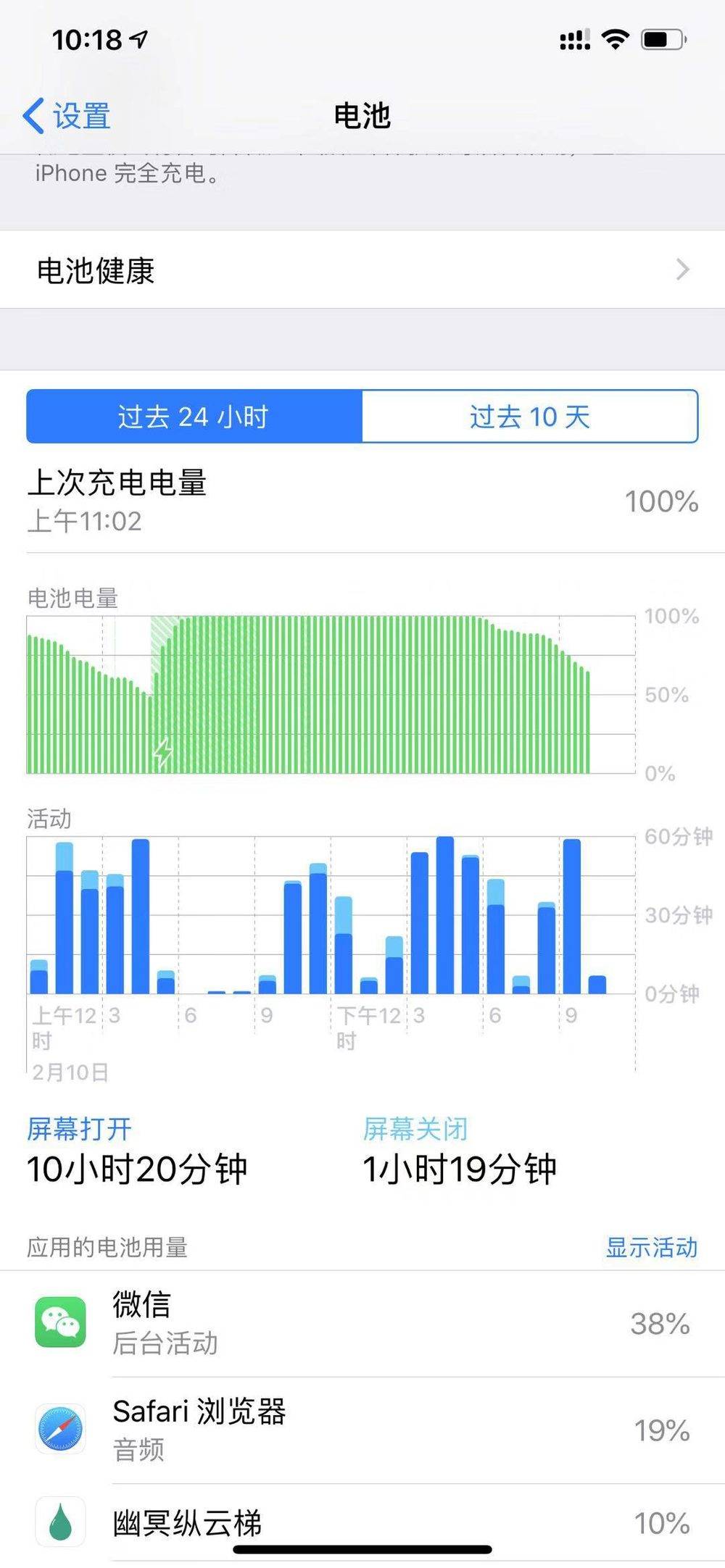725x1568 pixels.
Task: Open Safari 浏览器 battery usage row
Action: tap(362, 1430)
